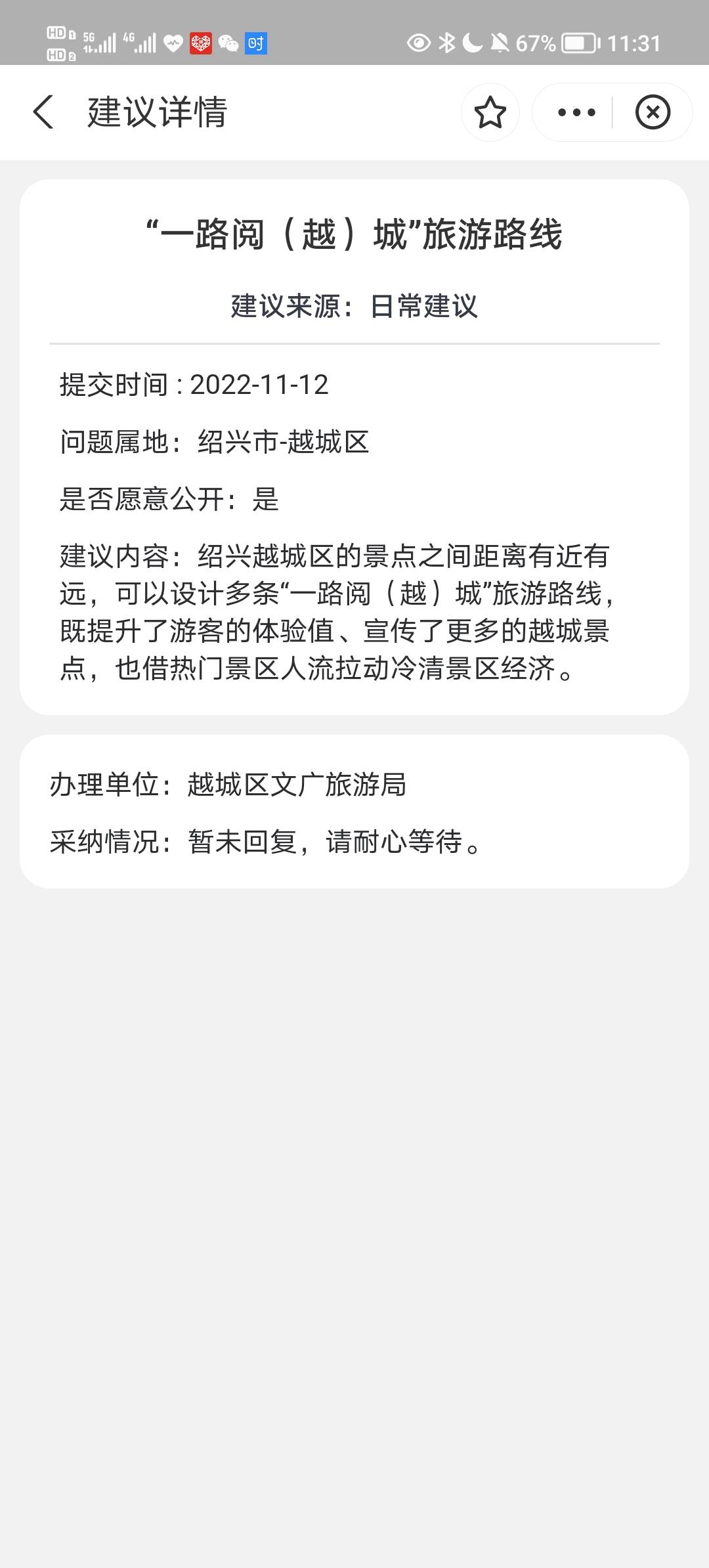Favorite this mini program with the star
709x1568 pixels.
[490, 112]
